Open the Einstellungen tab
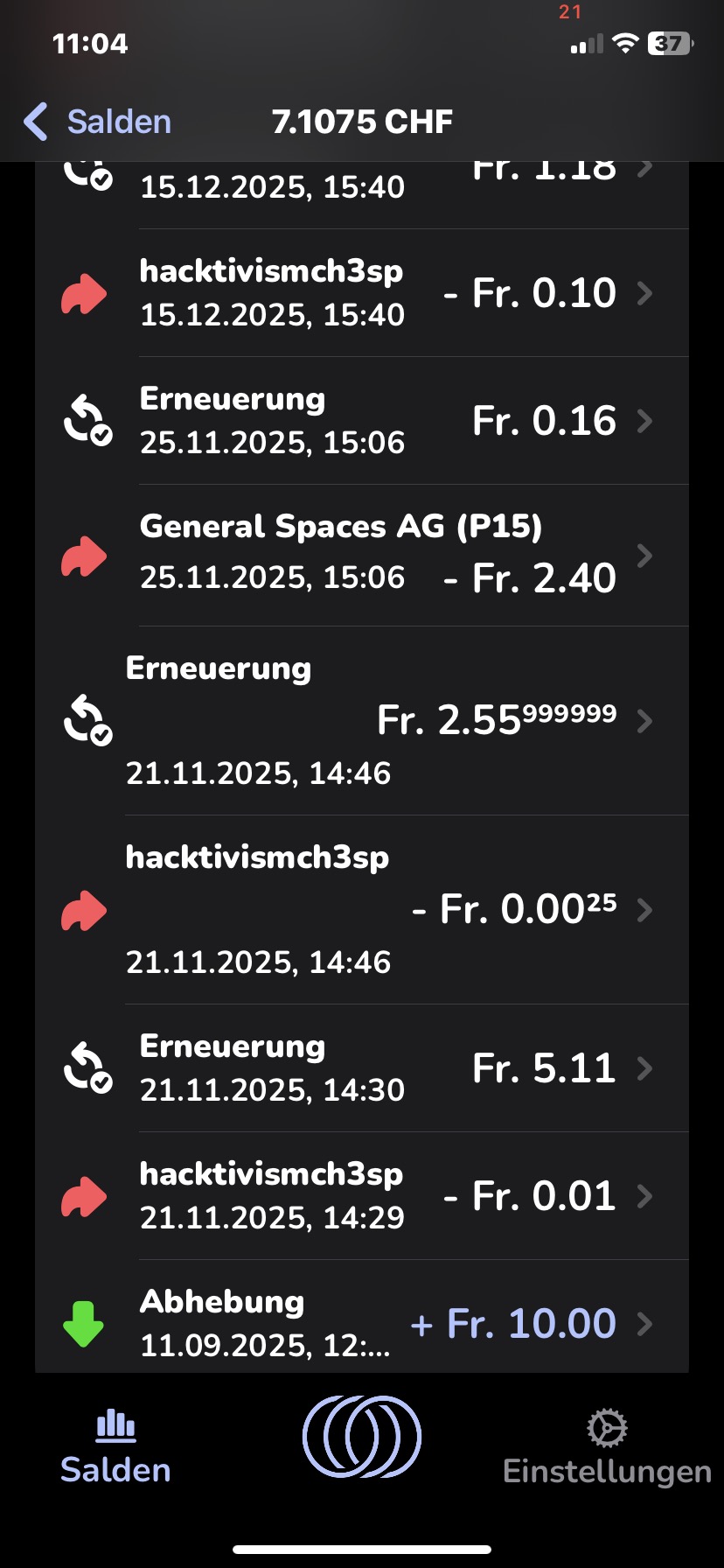Screen dimensions: 724x1568 (607, 1447)
